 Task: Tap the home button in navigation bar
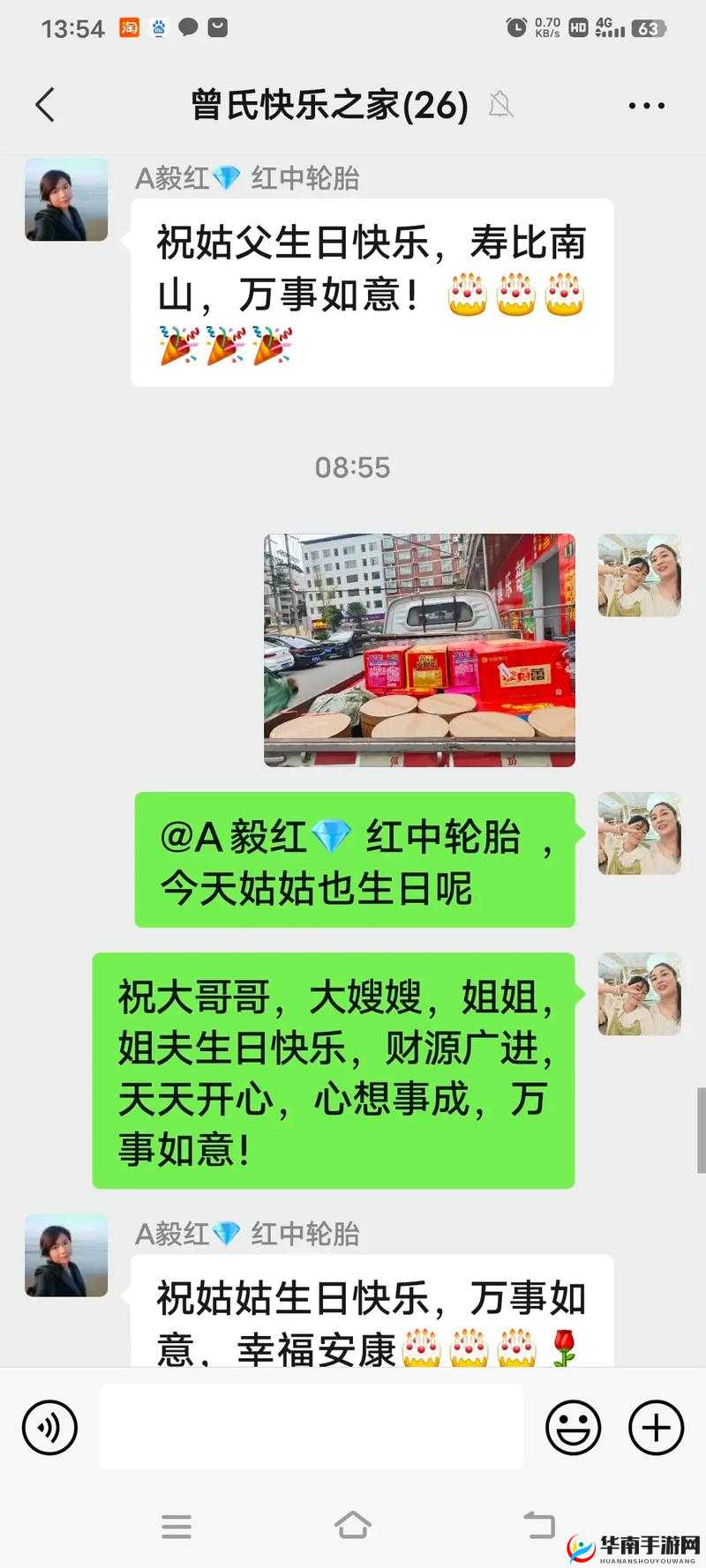pyautogui.click(x=354, y=1527)
